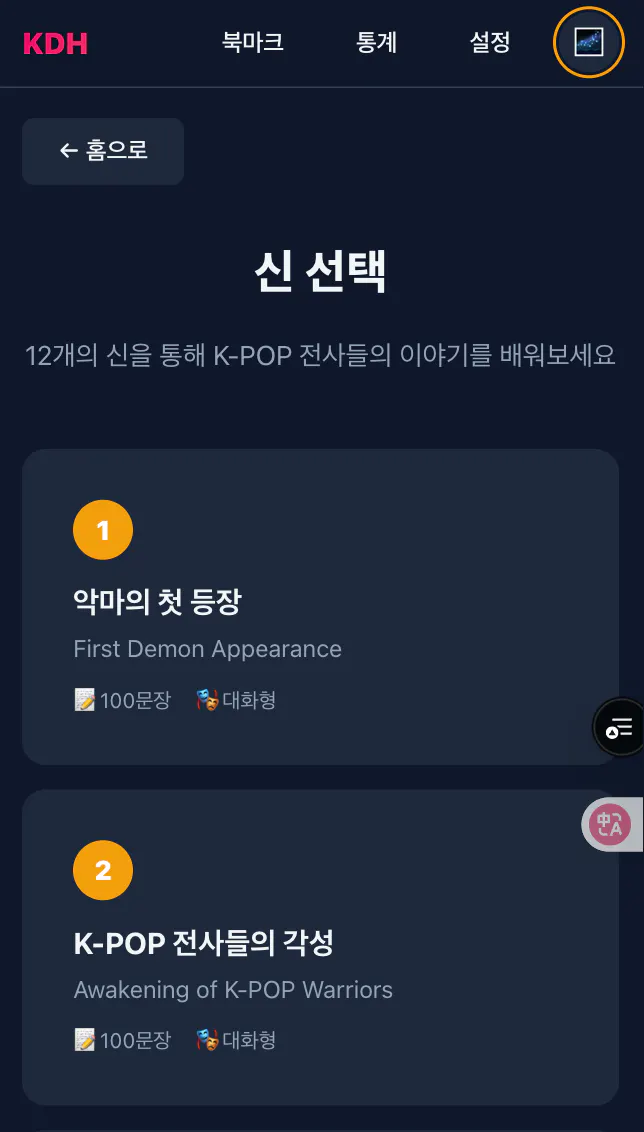The width and height of the screenshot is (644, 1132).
Task: Tap the KDH logo
Action: click(55, 43)
